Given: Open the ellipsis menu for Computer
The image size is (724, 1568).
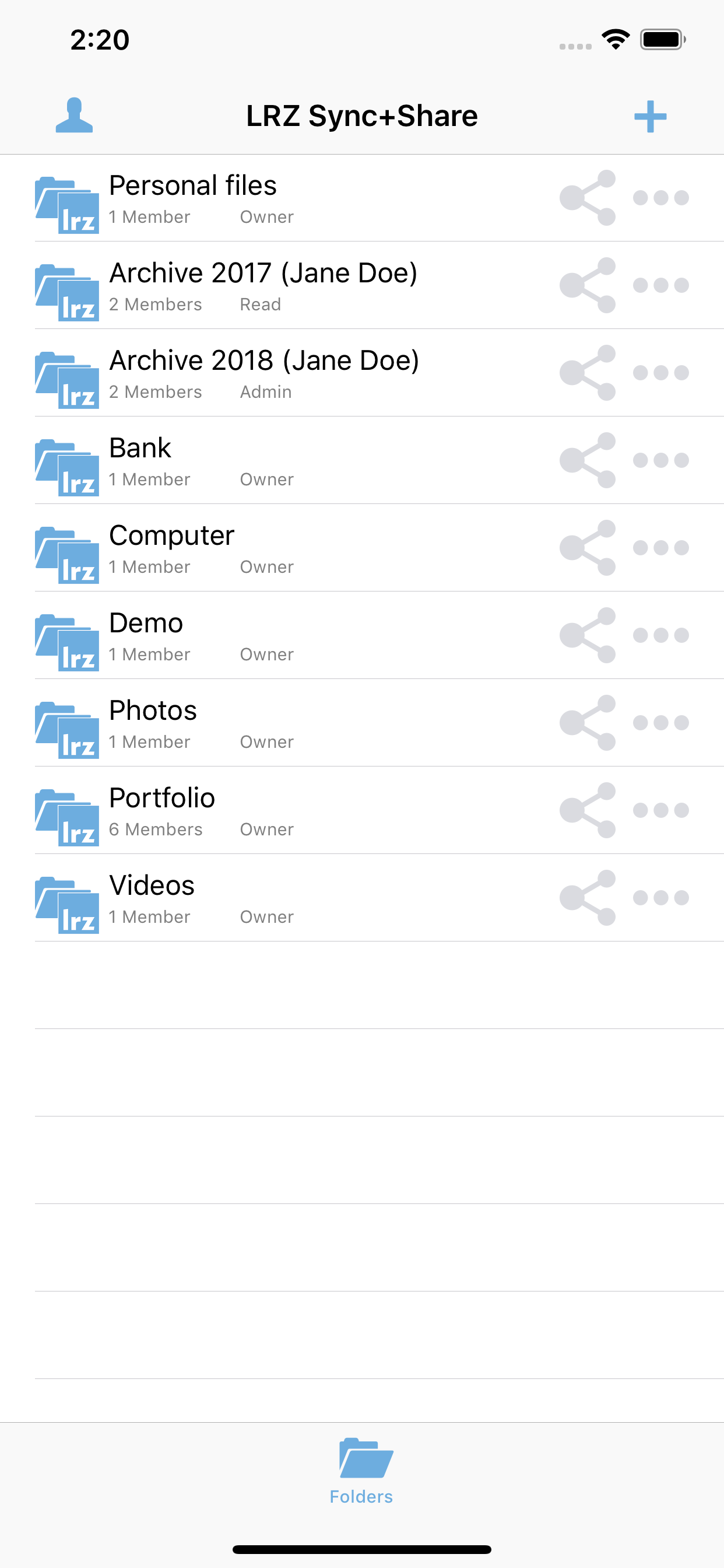Looking at the screenshot, I should [x=660, y=549].
